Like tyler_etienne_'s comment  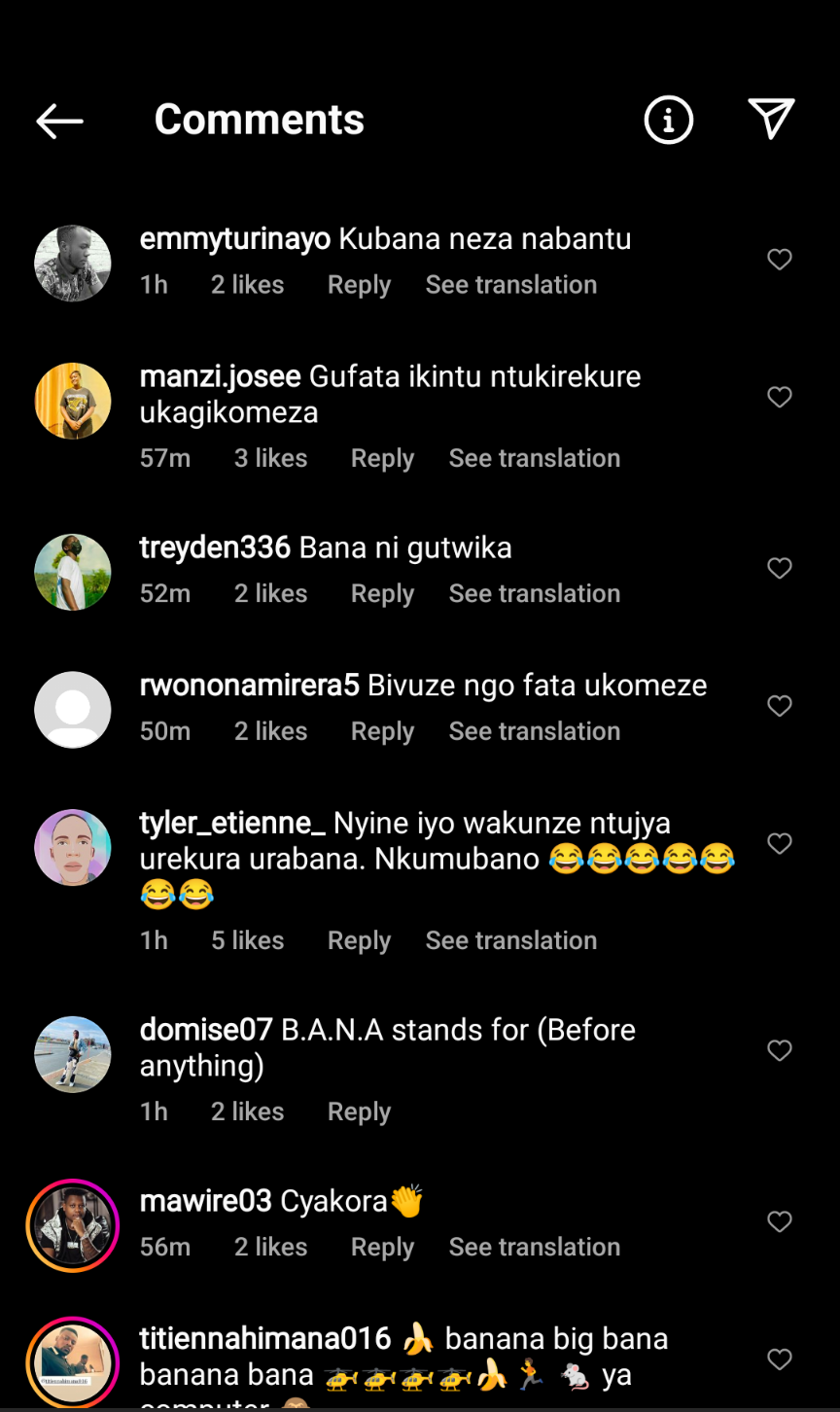click(x=780, y=843)
